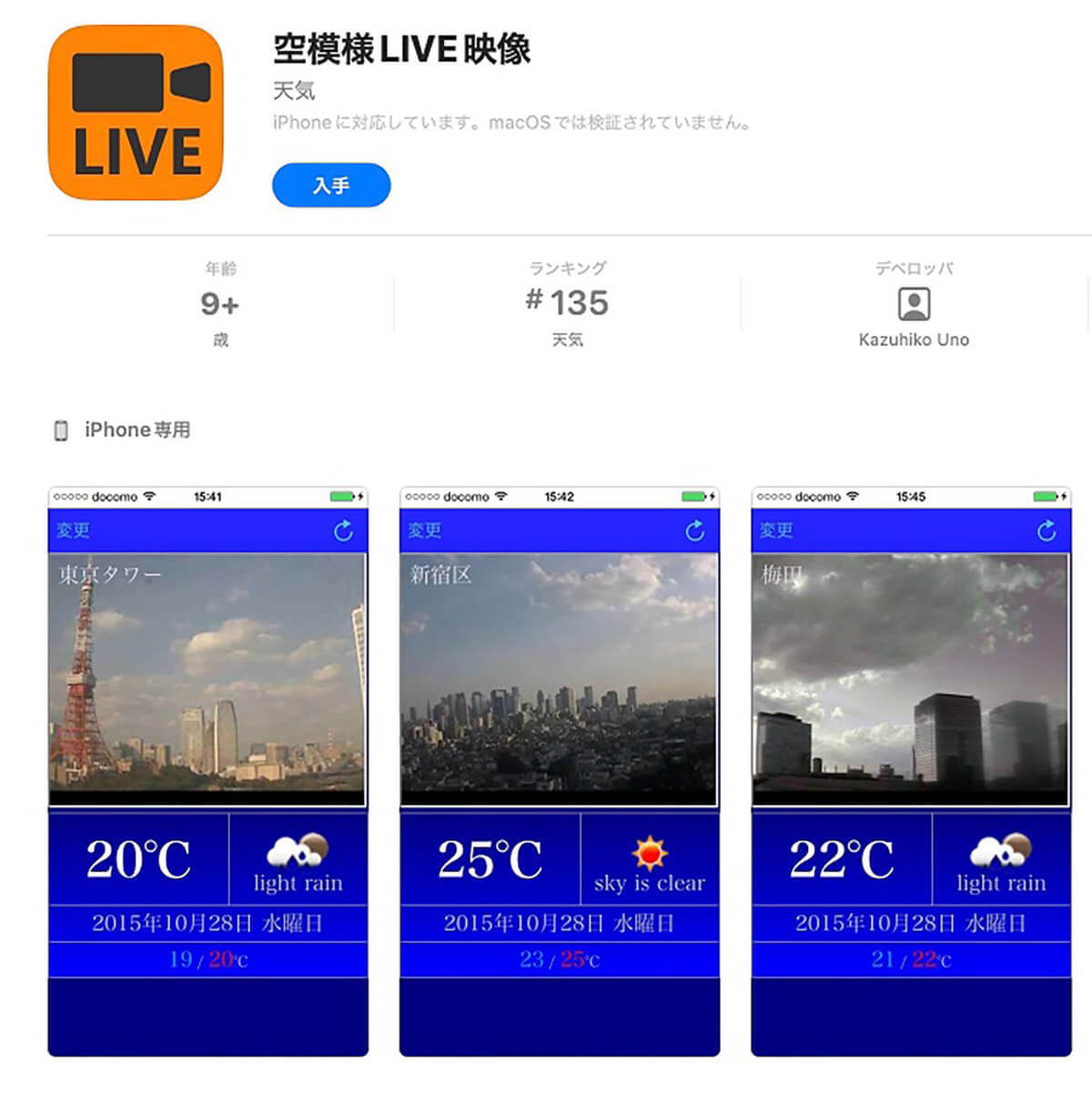View the 新宿区 screenshot preview
Image resolution: width=1092 pixels, height=1094 pixels.
(559, 771)
